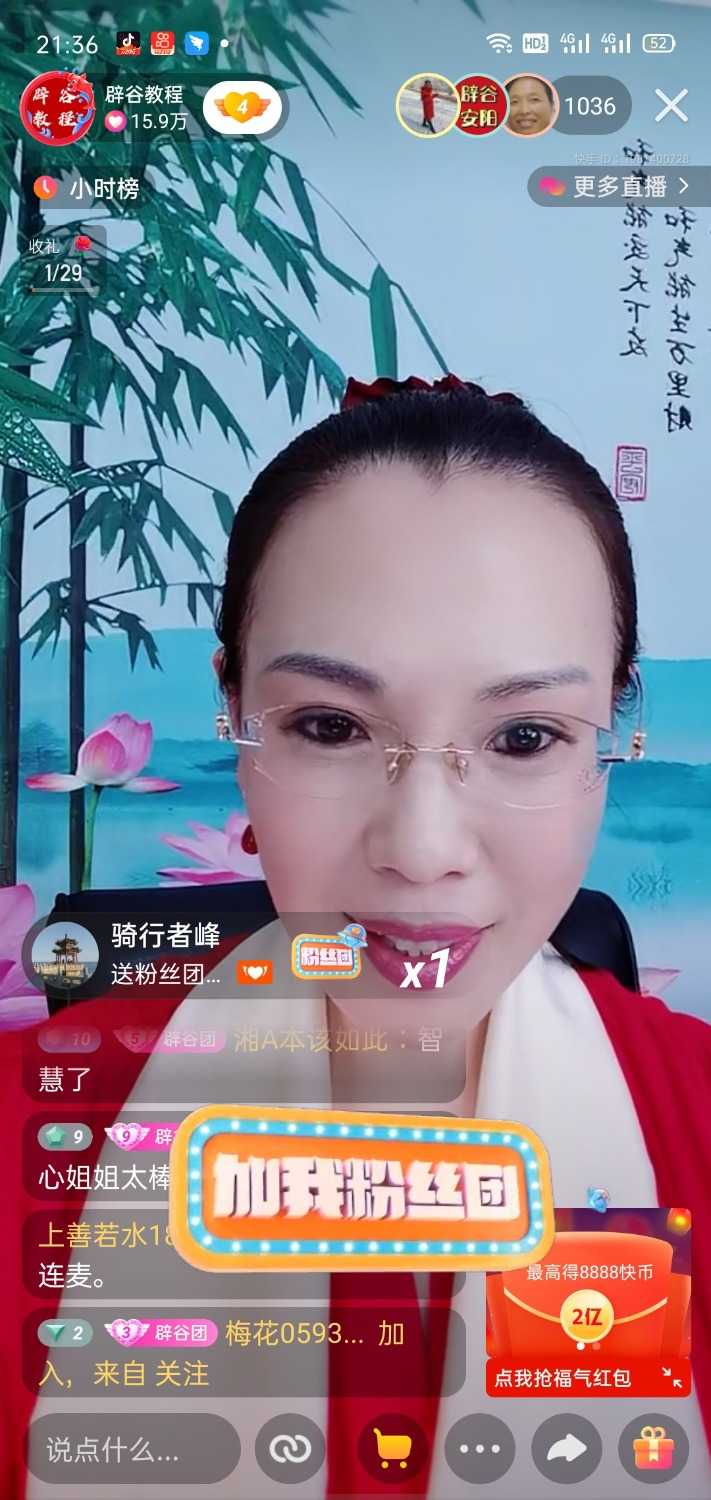Open the link-mic connect icon
This screenshot has width=711, height=1500.
point(290,1448)
